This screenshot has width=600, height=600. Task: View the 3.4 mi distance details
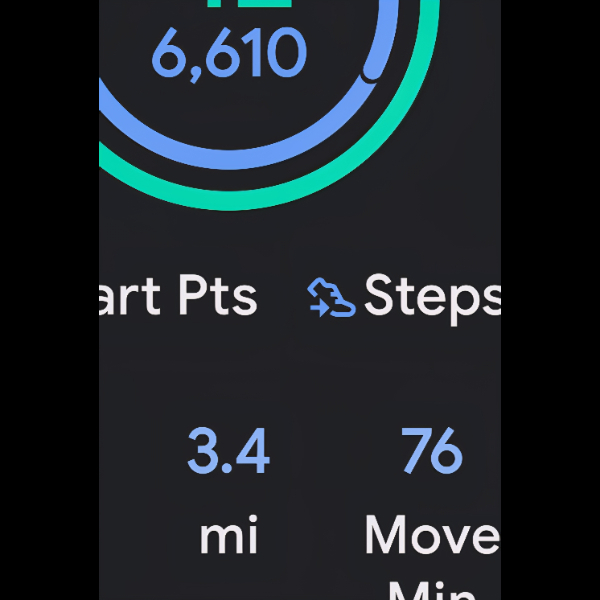point(229,490)
